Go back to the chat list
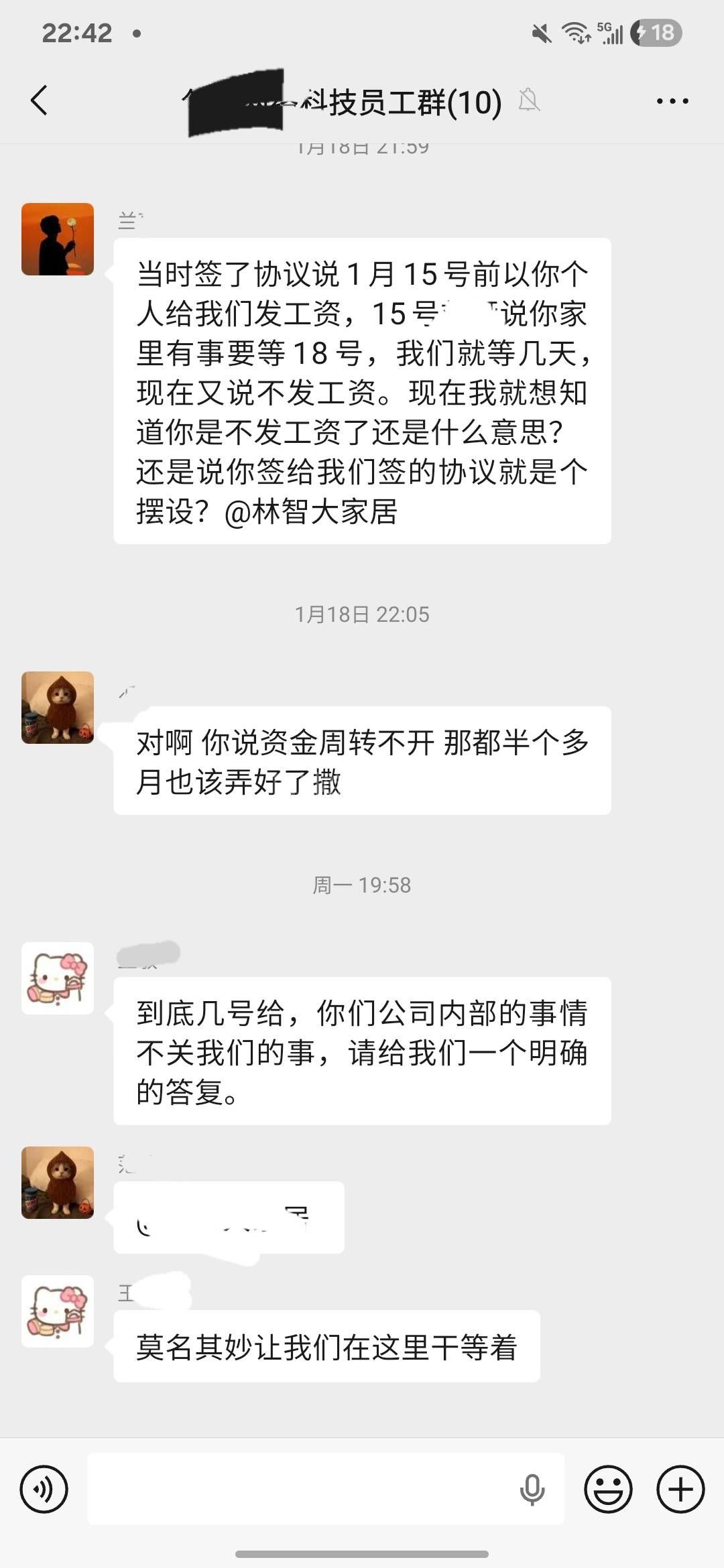724x1568 pixels. [x=39, y=101]
